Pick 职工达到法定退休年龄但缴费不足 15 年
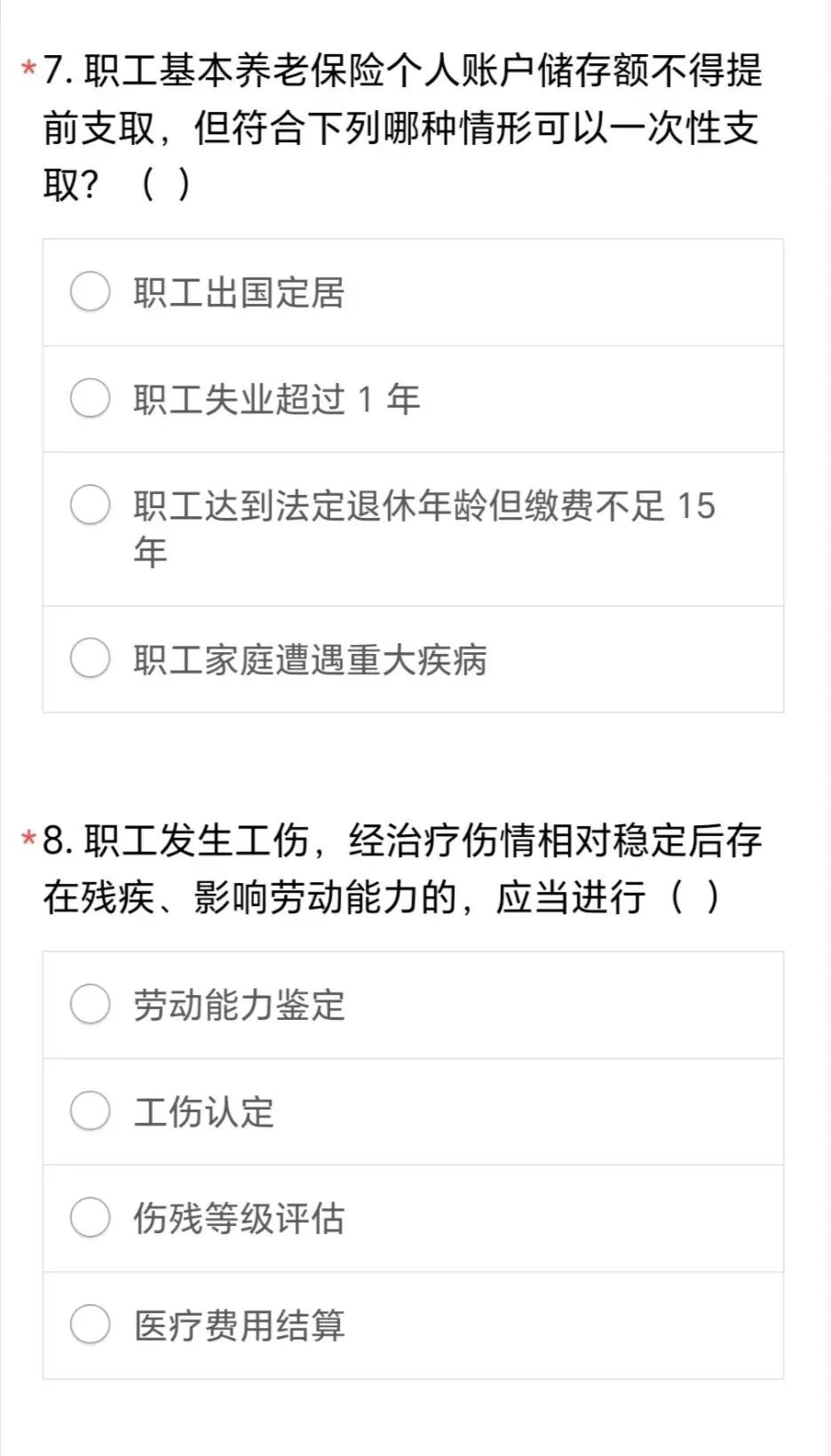The height and width of the screenshot is (1456, 831). pyautogui.click(x=413, y=529)
